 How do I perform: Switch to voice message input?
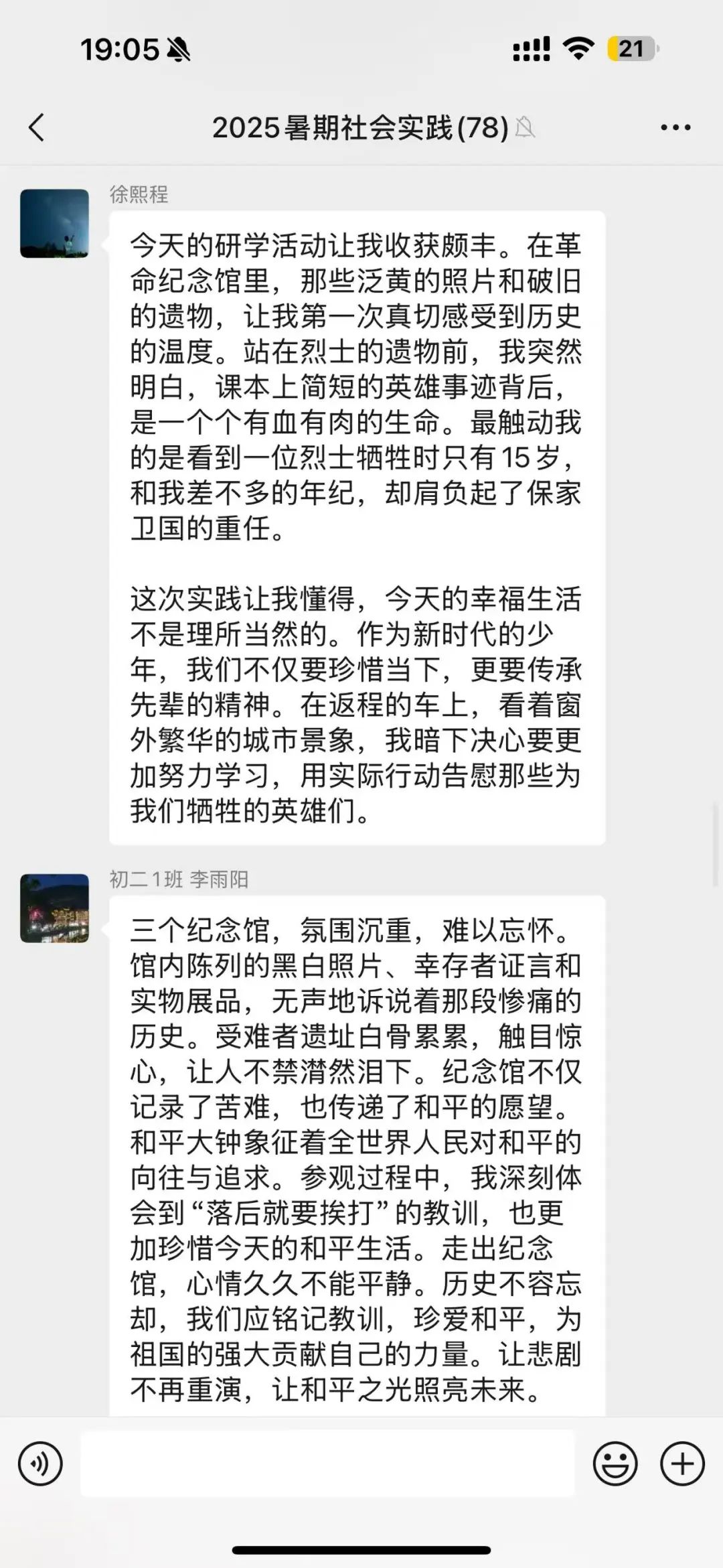40,1464
